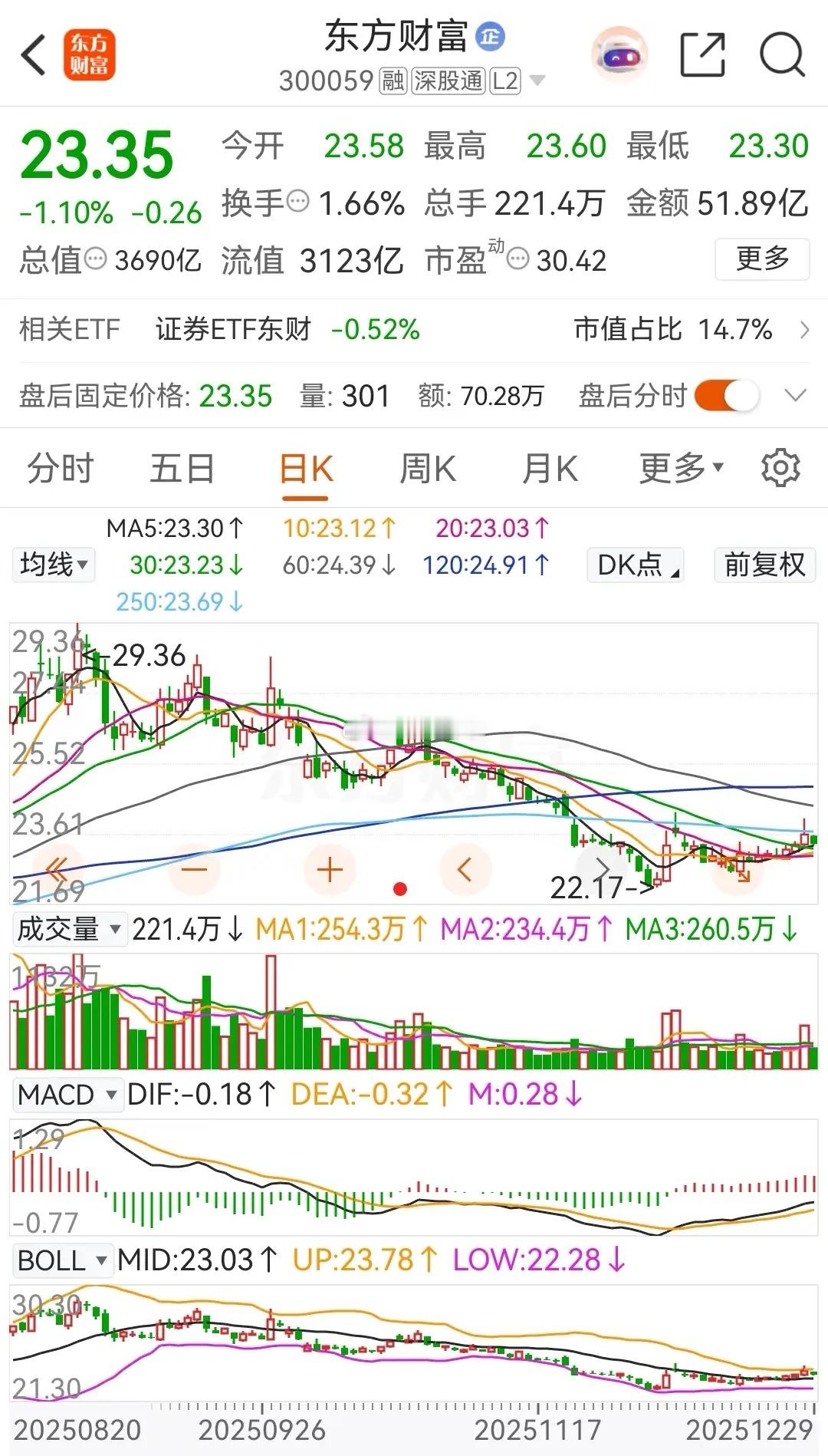Open the AI robot assistant avatar
828x1456 pixels.
tap(619, 51)
